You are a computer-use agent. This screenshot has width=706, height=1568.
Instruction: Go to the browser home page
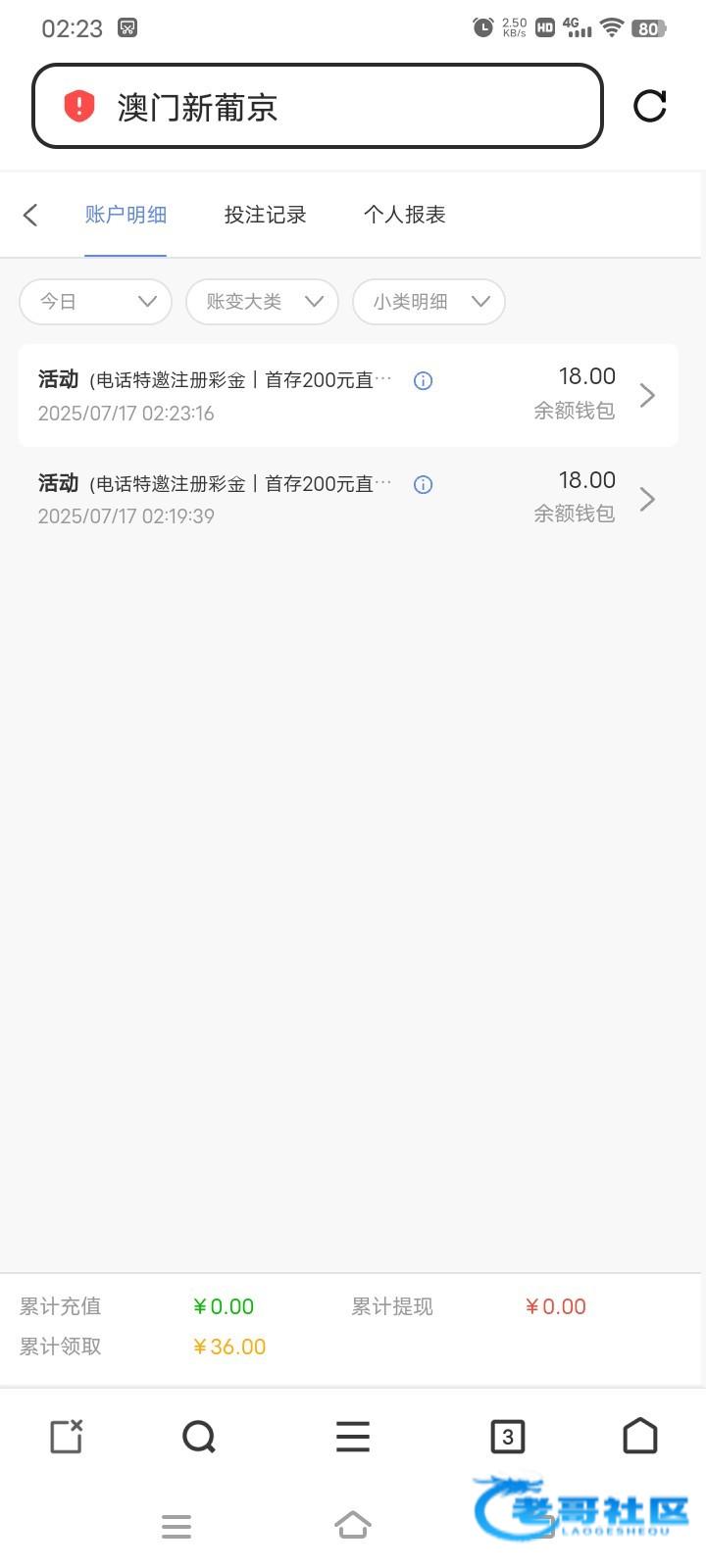(x=640, y=1437)
